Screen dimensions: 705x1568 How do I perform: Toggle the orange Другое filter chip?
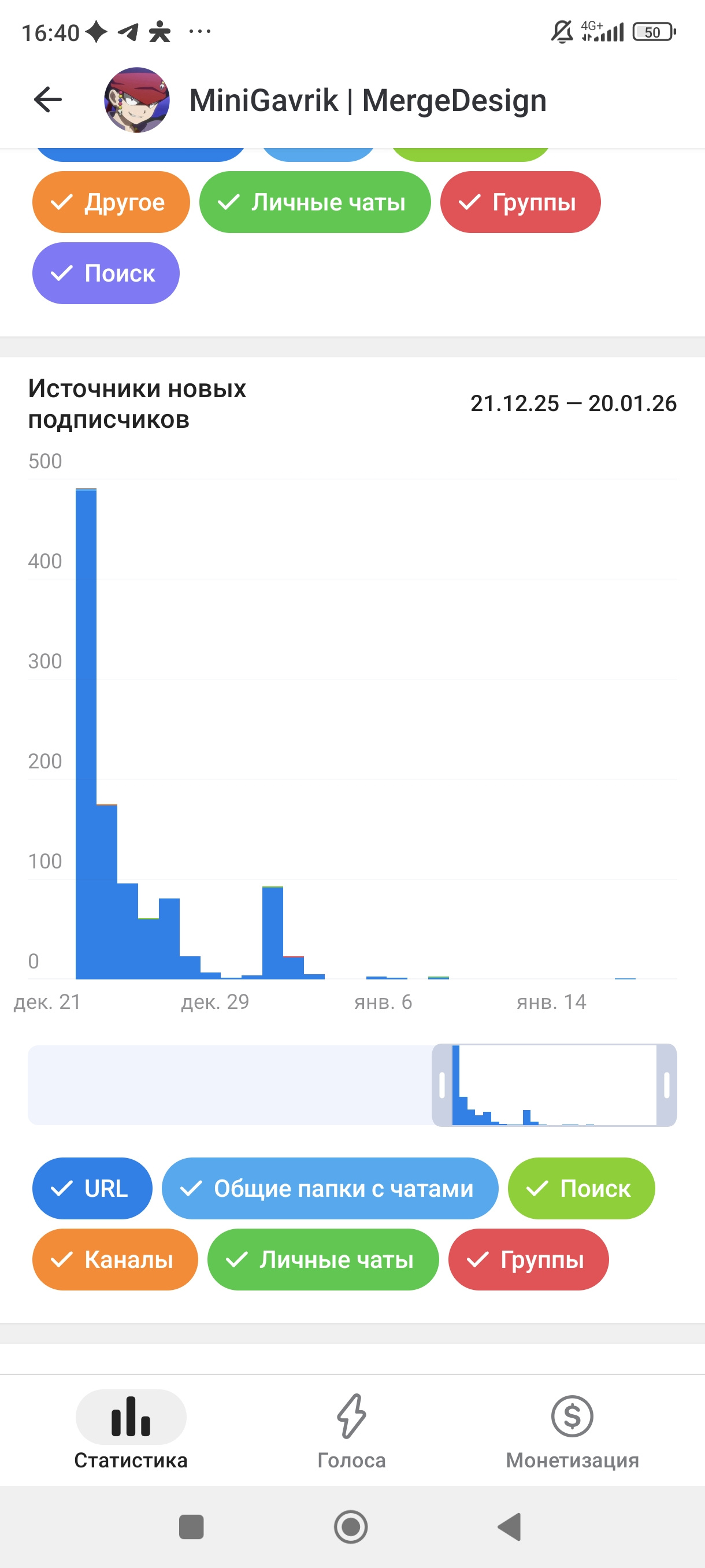click(111, 202)
